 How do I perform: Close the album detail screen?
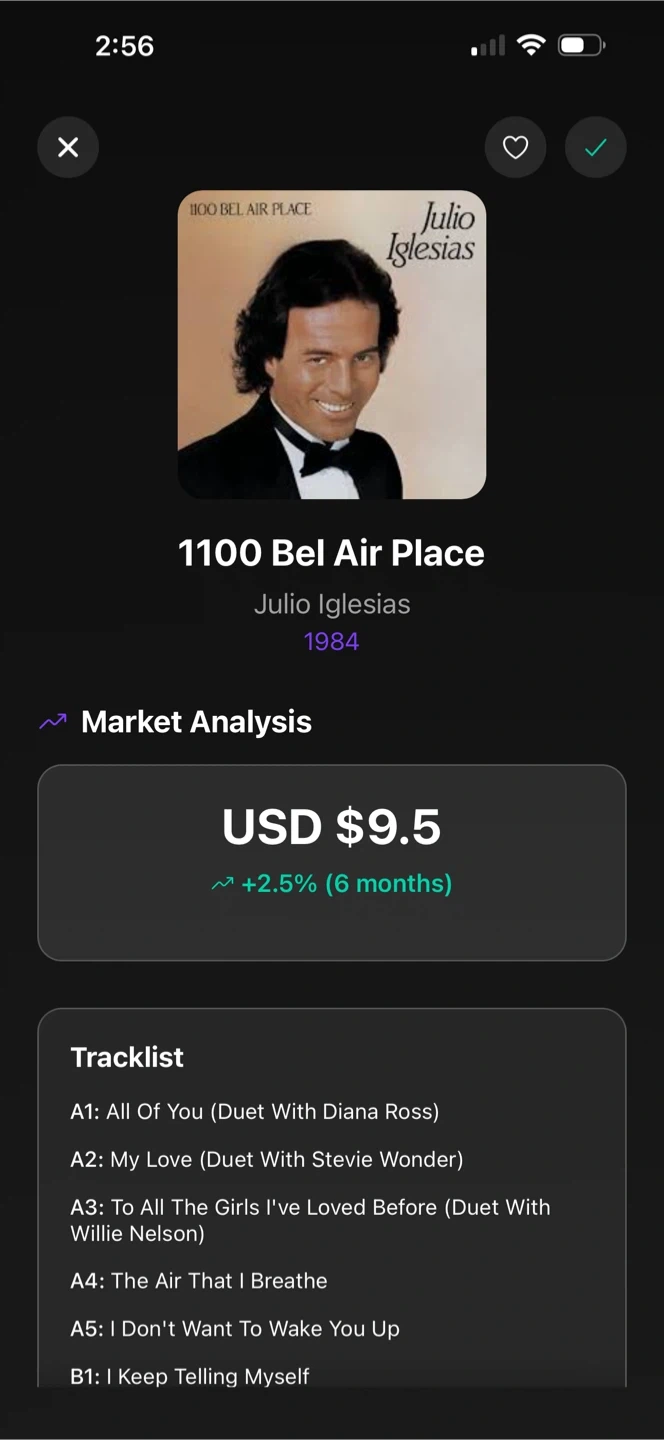(x=68, y=148)
